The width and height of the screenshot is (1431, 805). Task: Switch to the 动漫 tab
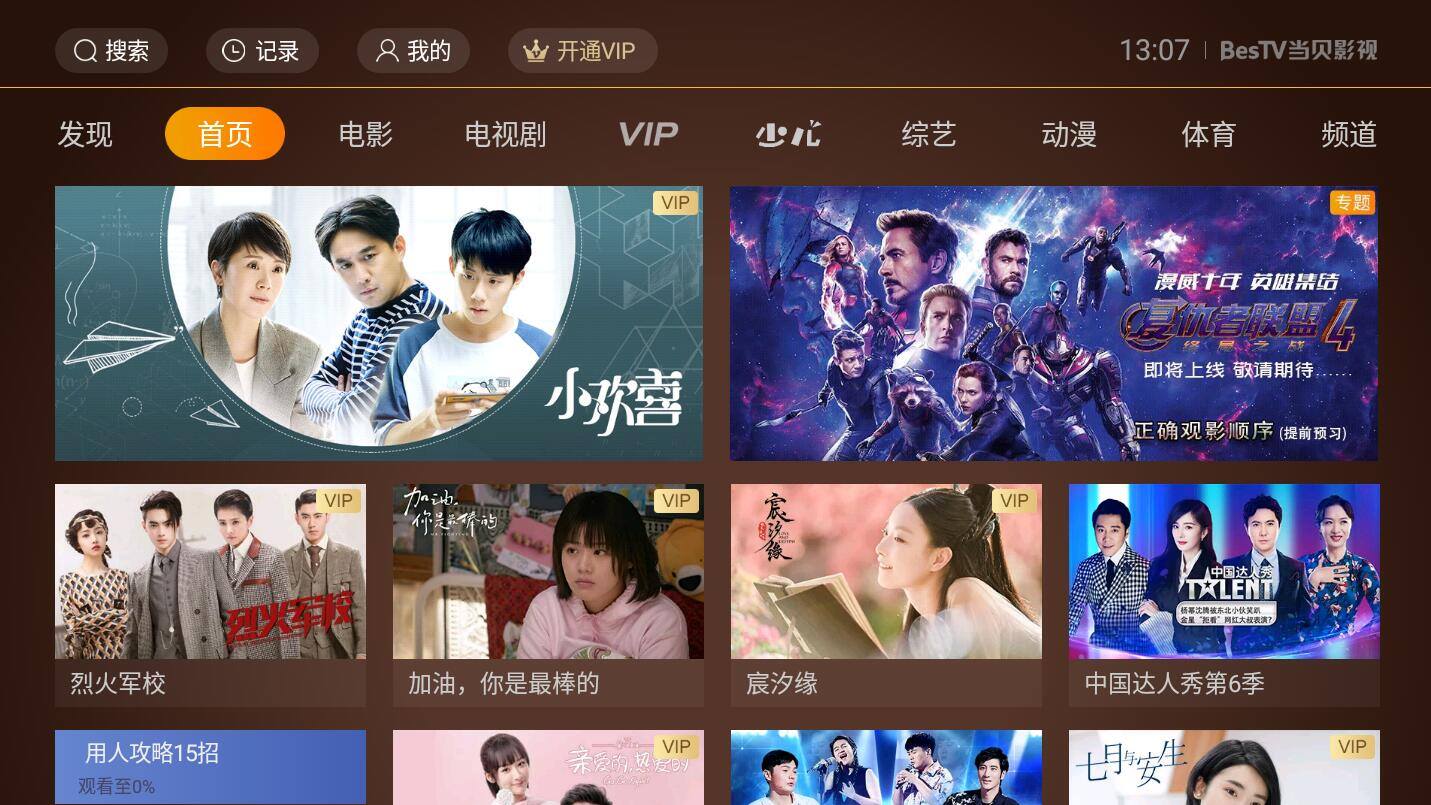(x=1069, y=134)
